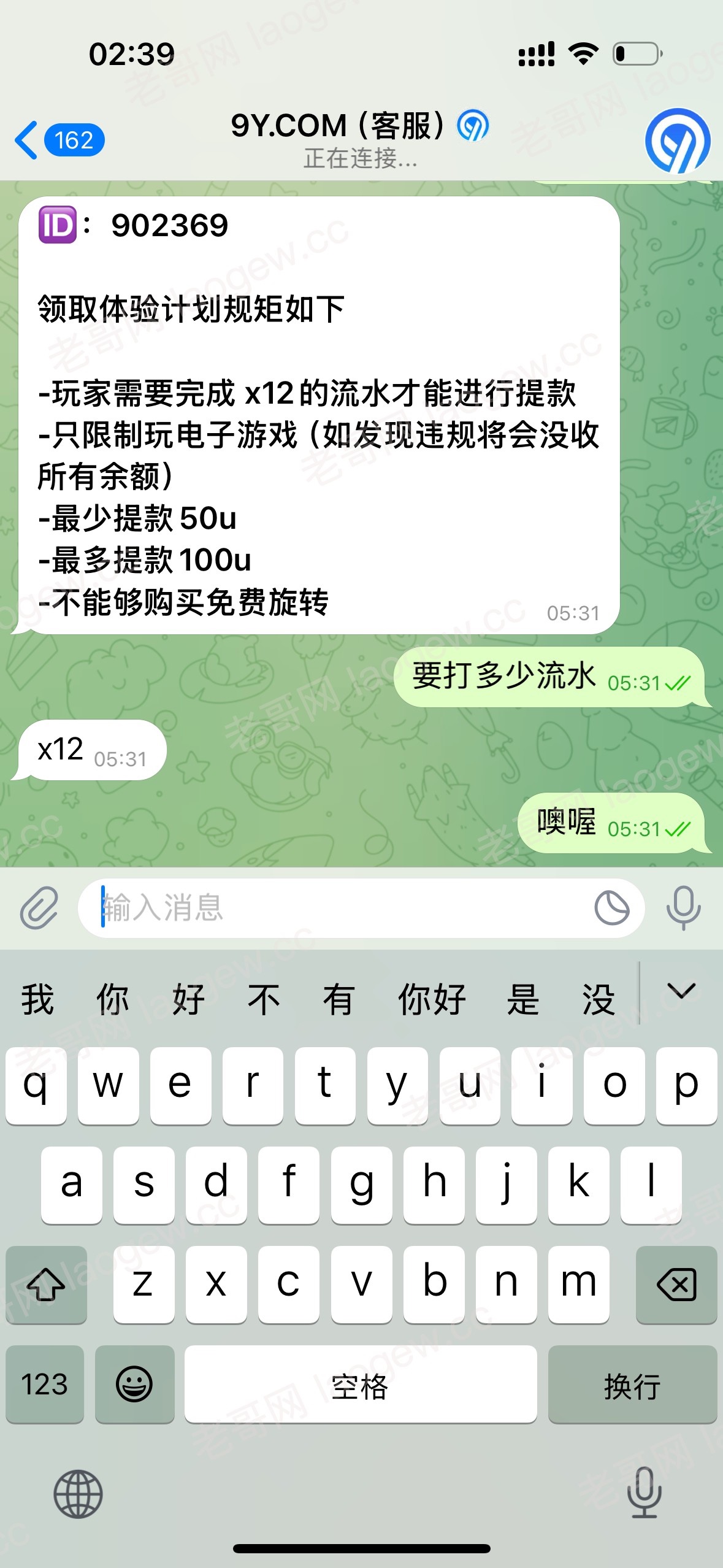The width and height of the screenshot is (723, 1568).
Task: Focus the 输入消息 message field
Action: click(337, 907)
